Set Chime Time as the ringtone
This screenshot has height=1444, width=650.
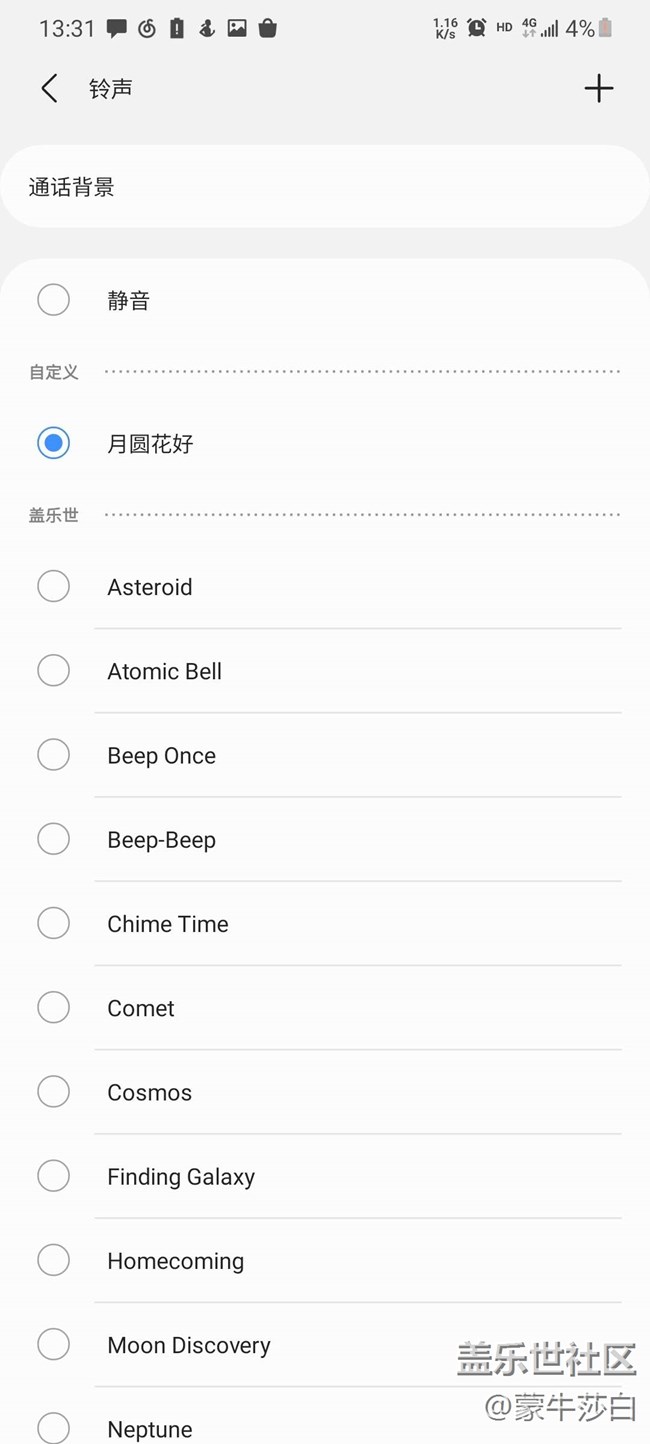[x=325, y=924]
